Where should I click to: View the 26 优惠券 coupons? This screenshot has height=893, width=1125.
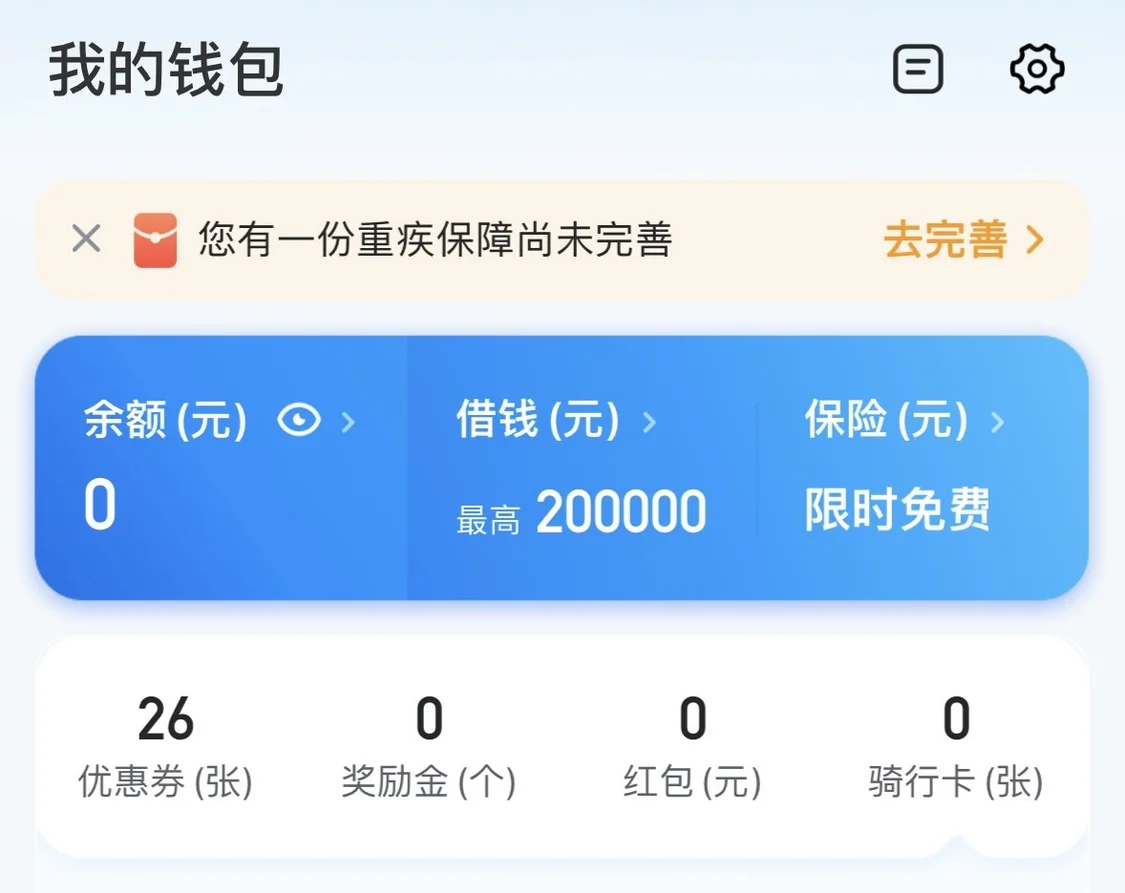[x=166, y=747]
